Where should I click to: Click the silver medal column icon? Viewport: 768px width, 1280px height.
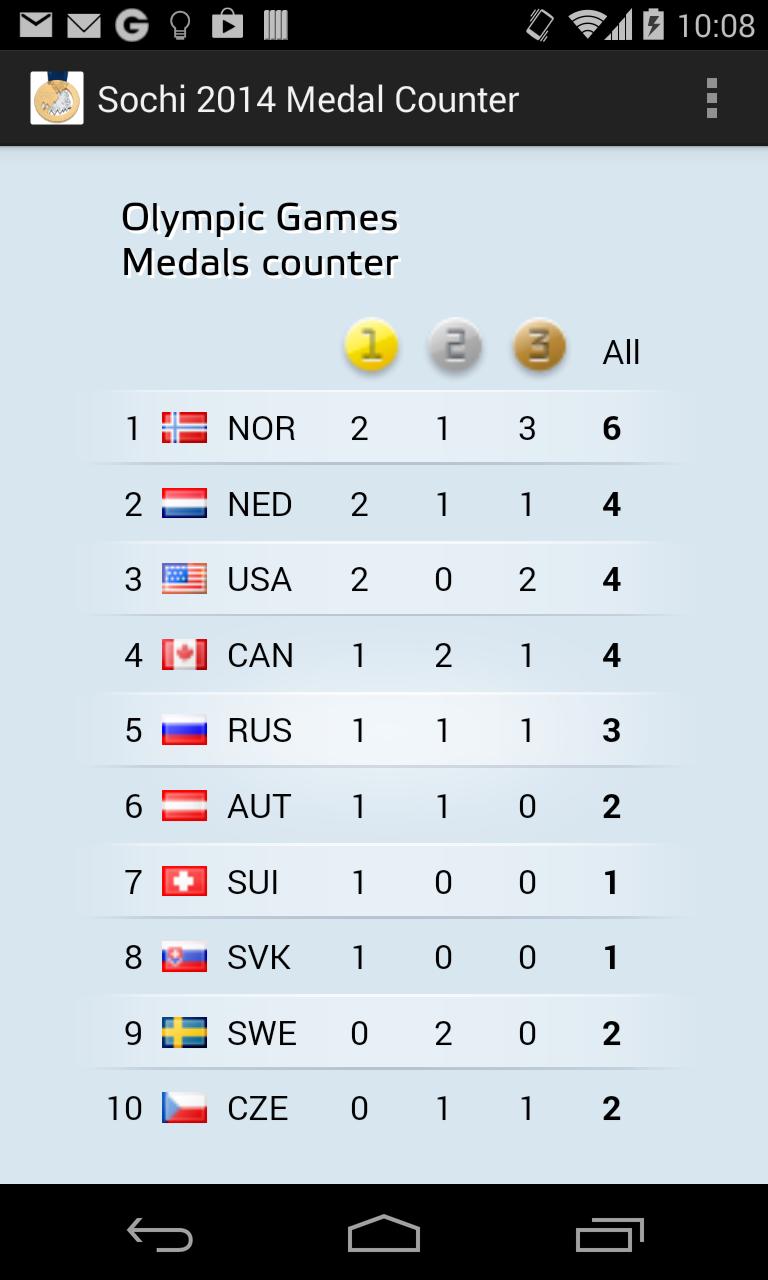coord(455,346)
